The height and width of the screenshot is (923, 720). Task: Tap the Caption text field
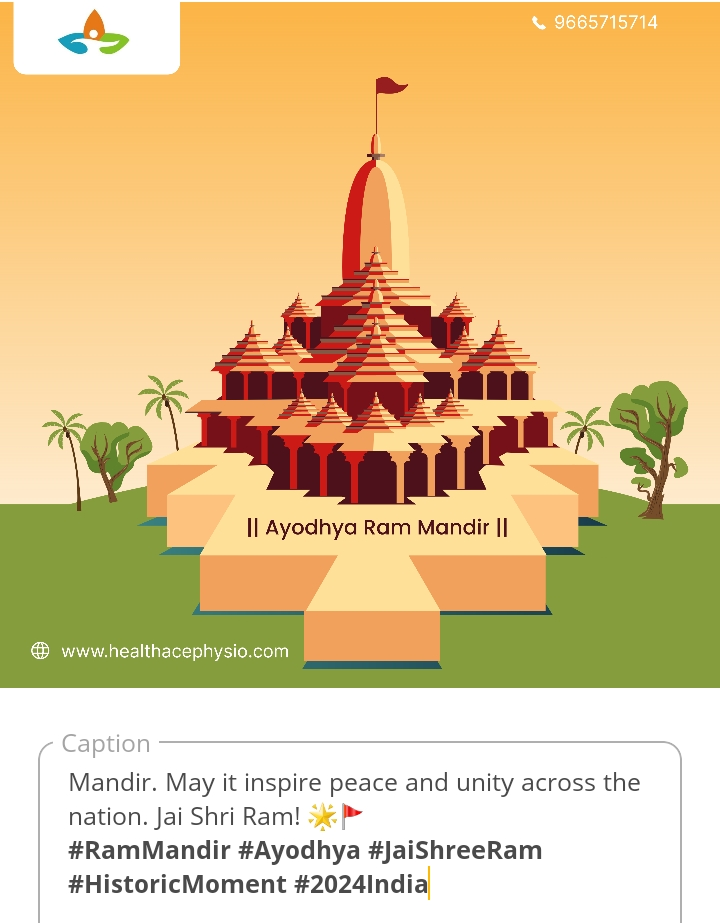(360, 832)
